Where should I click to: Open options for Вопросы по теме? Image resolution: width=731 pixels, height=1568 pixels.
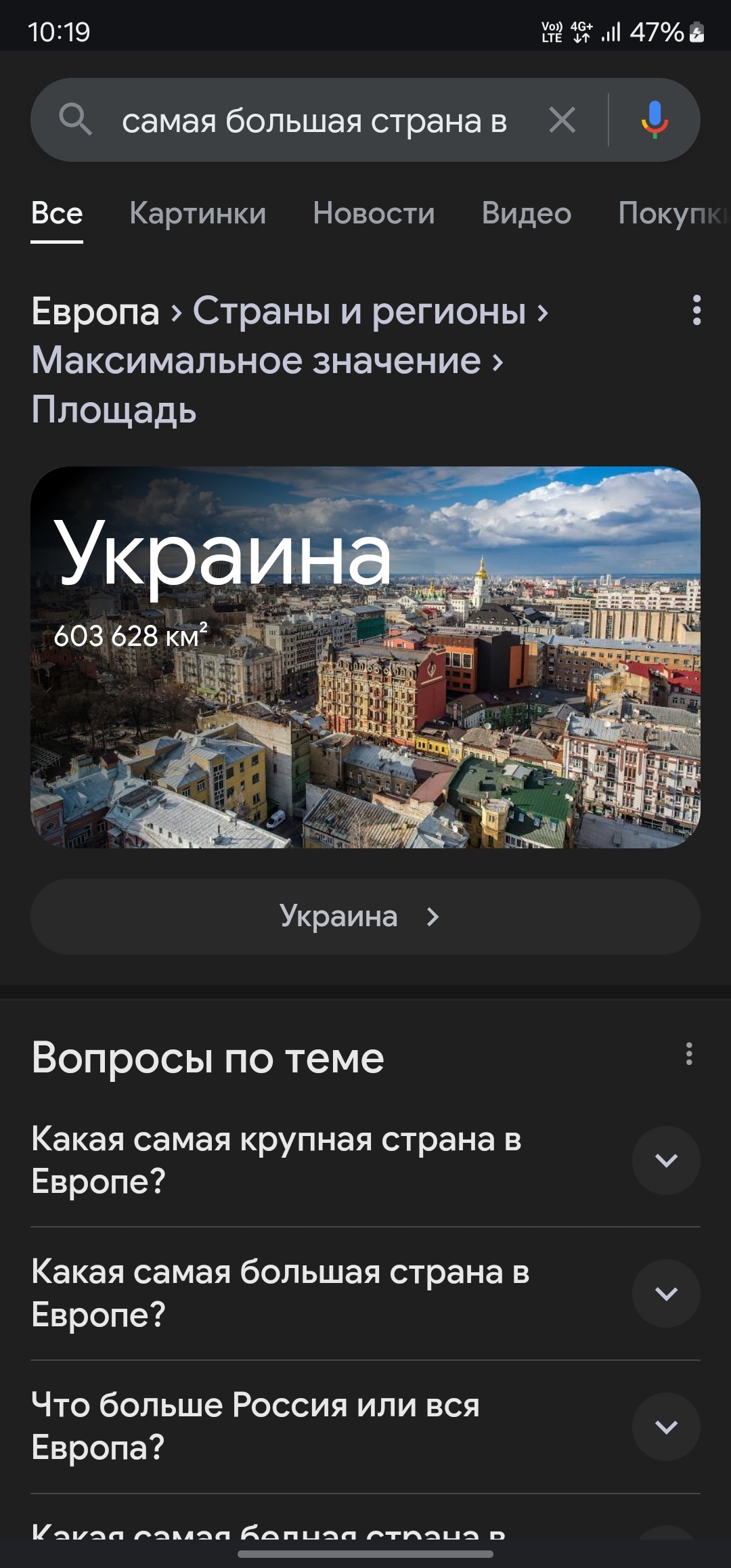689,1054
